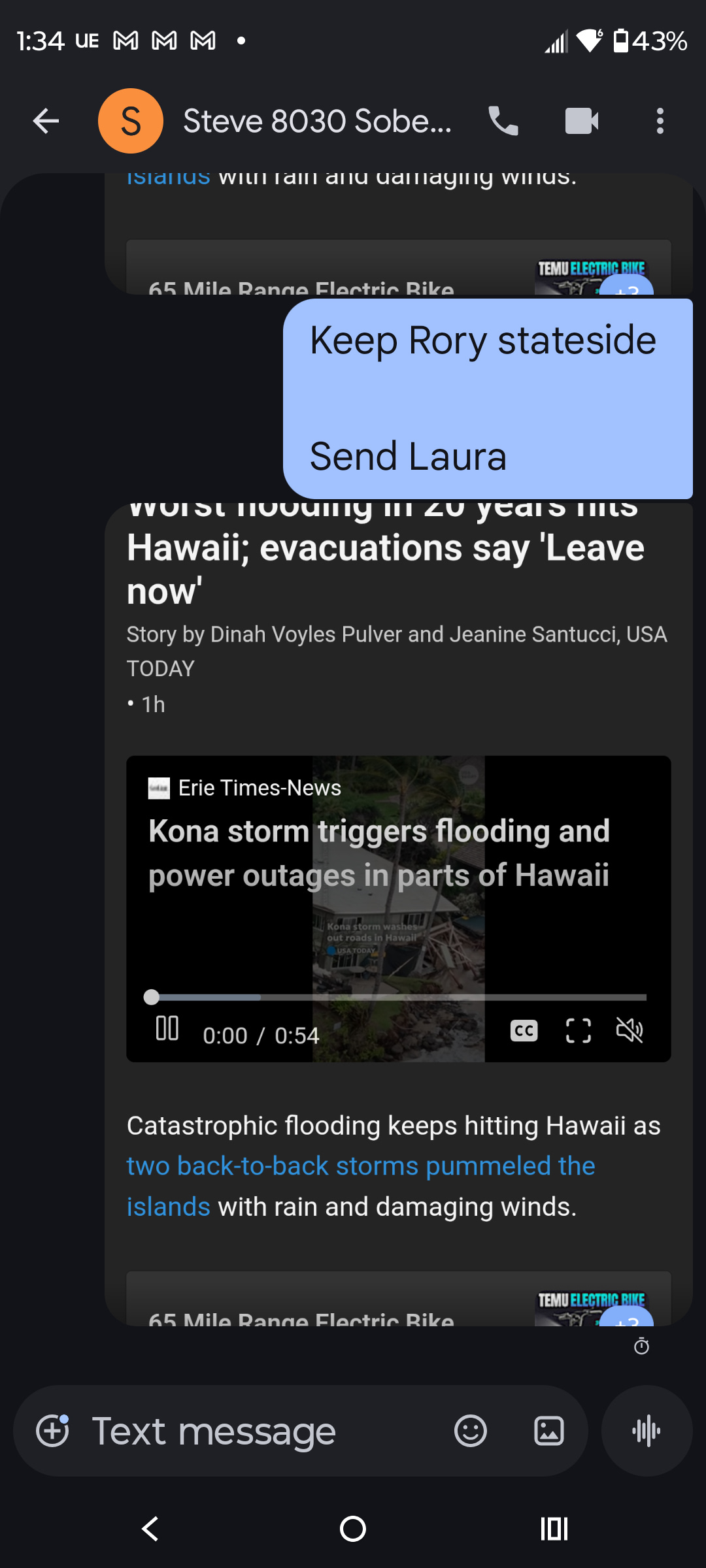Image resolution: width=706 pixels, height=1568 pixels.
Task: Open the recent apps overview
Action: (x=554, y=1529)
